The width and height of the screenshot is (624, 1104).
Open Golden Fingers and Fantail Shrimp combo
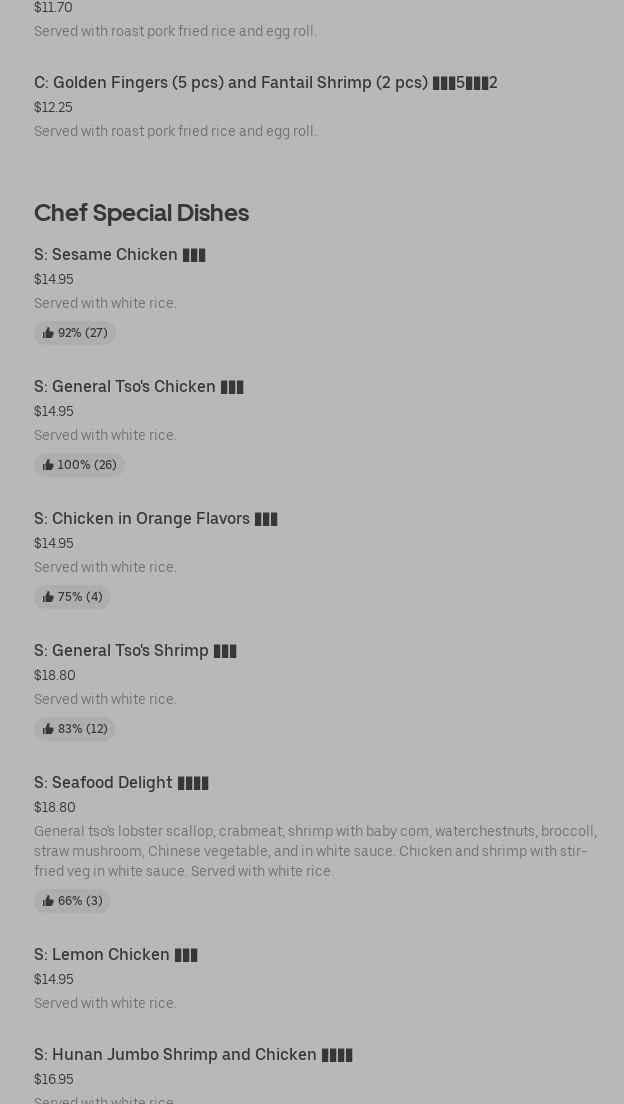tap(266, 83)
